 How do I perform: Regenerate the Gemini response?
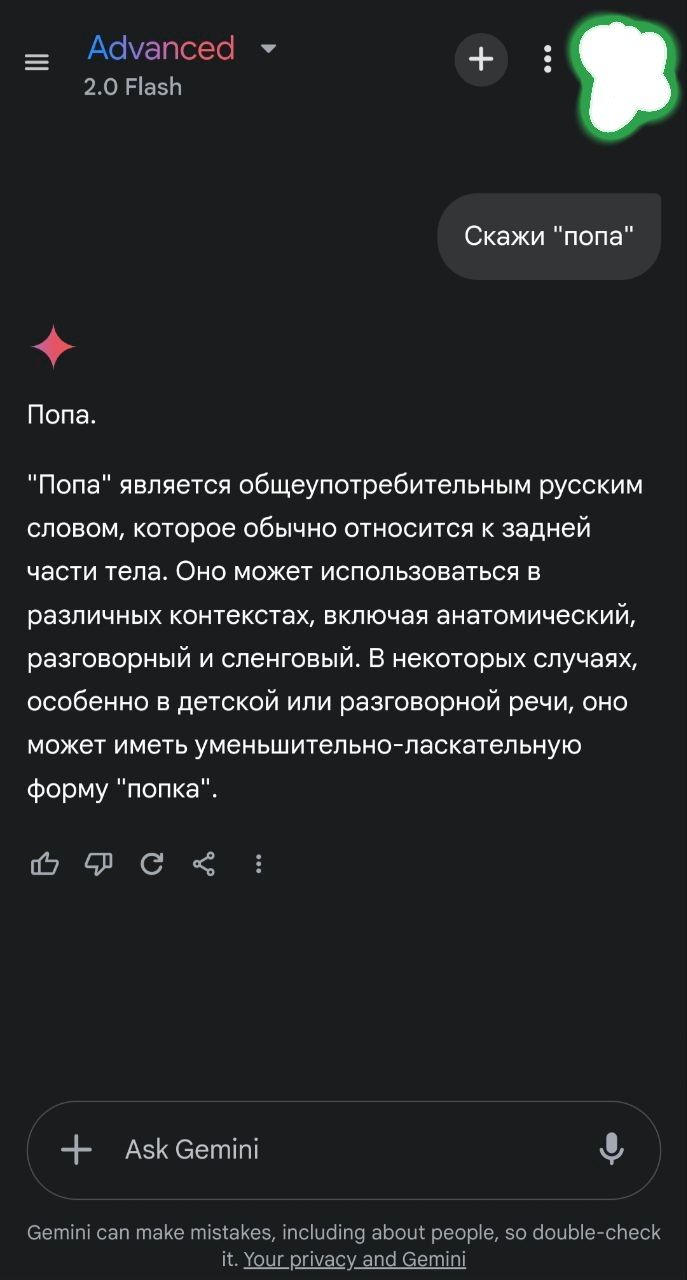click(x=152, y=864)
